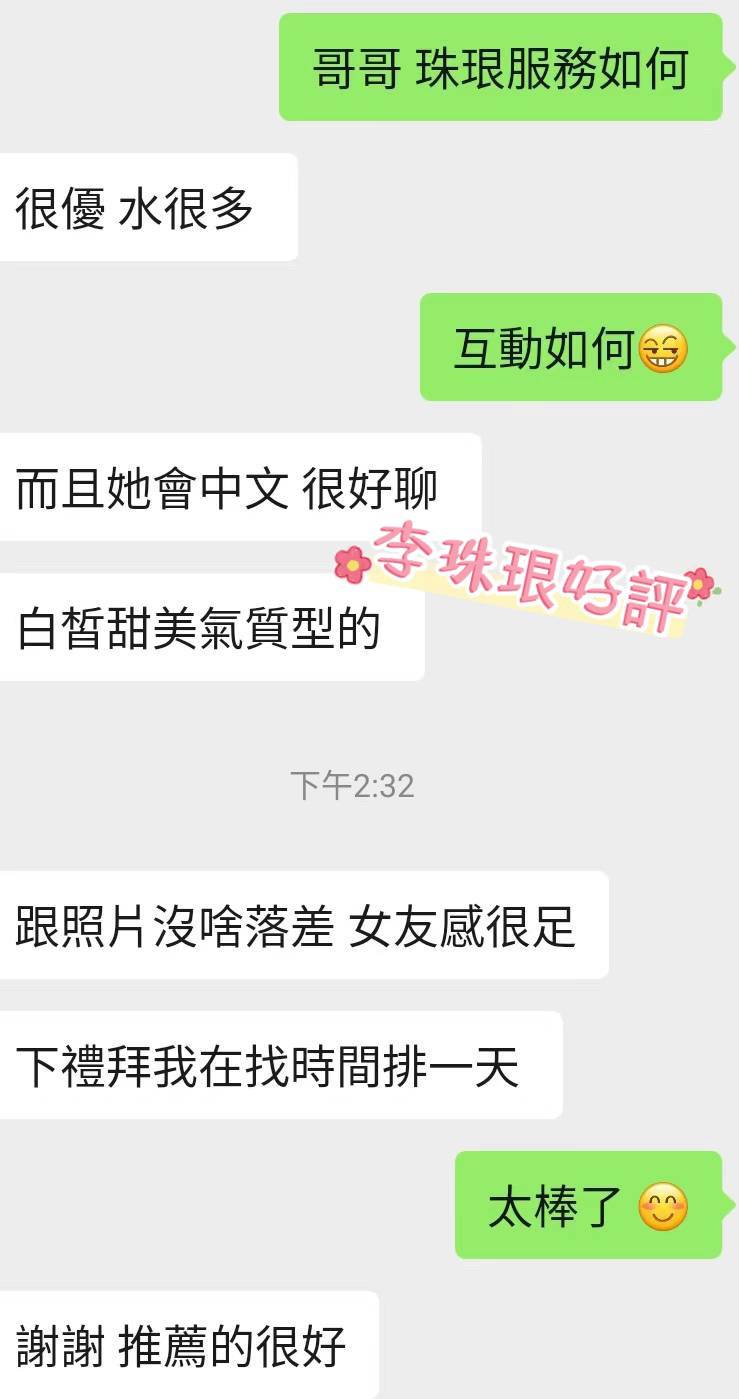Click the 評 character on the pink sticker
Image resolution: width=739 pixels, height=1399 pixels.
coord(655,600)
